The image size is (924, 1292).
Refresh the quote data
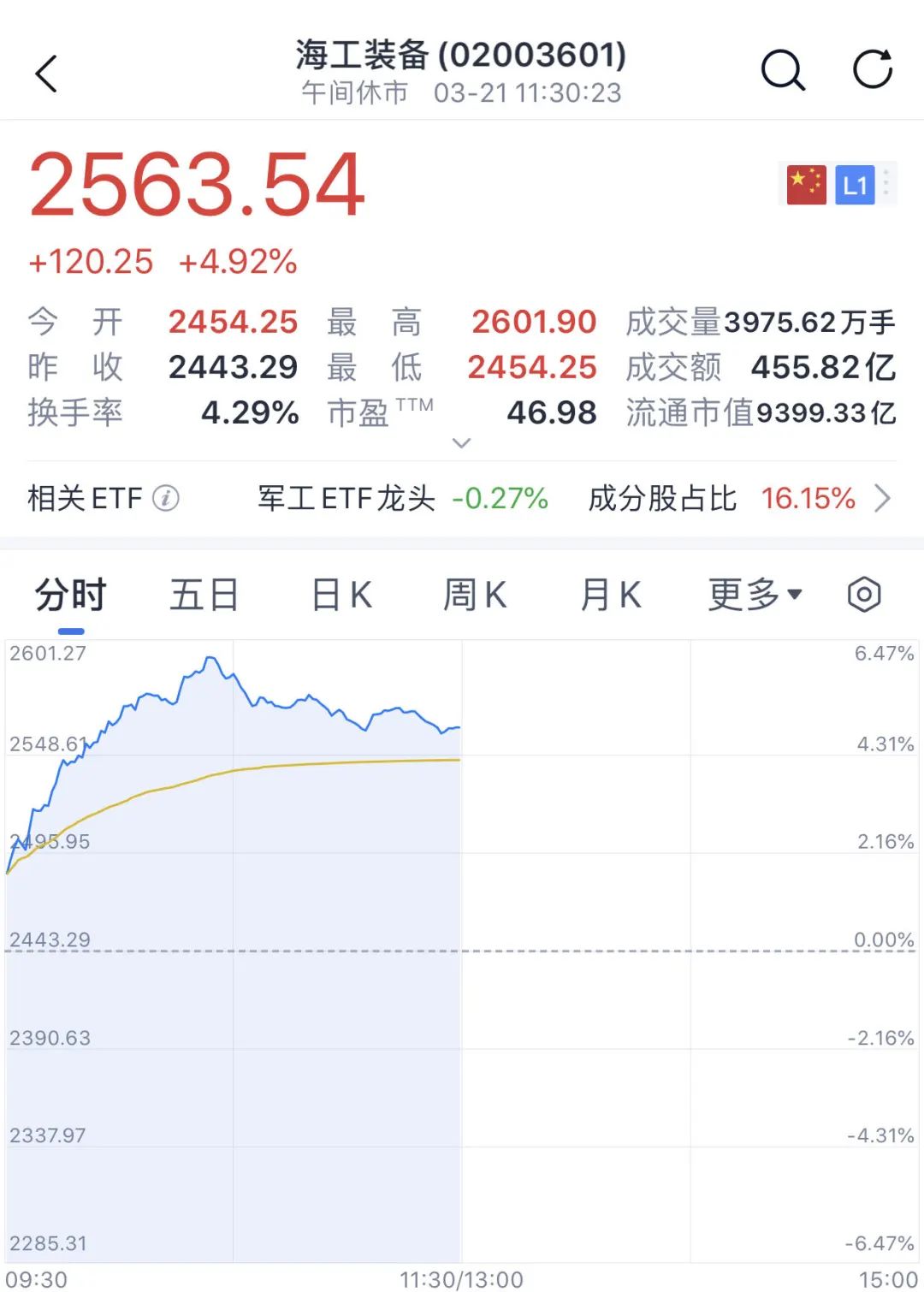click(872, 69)
